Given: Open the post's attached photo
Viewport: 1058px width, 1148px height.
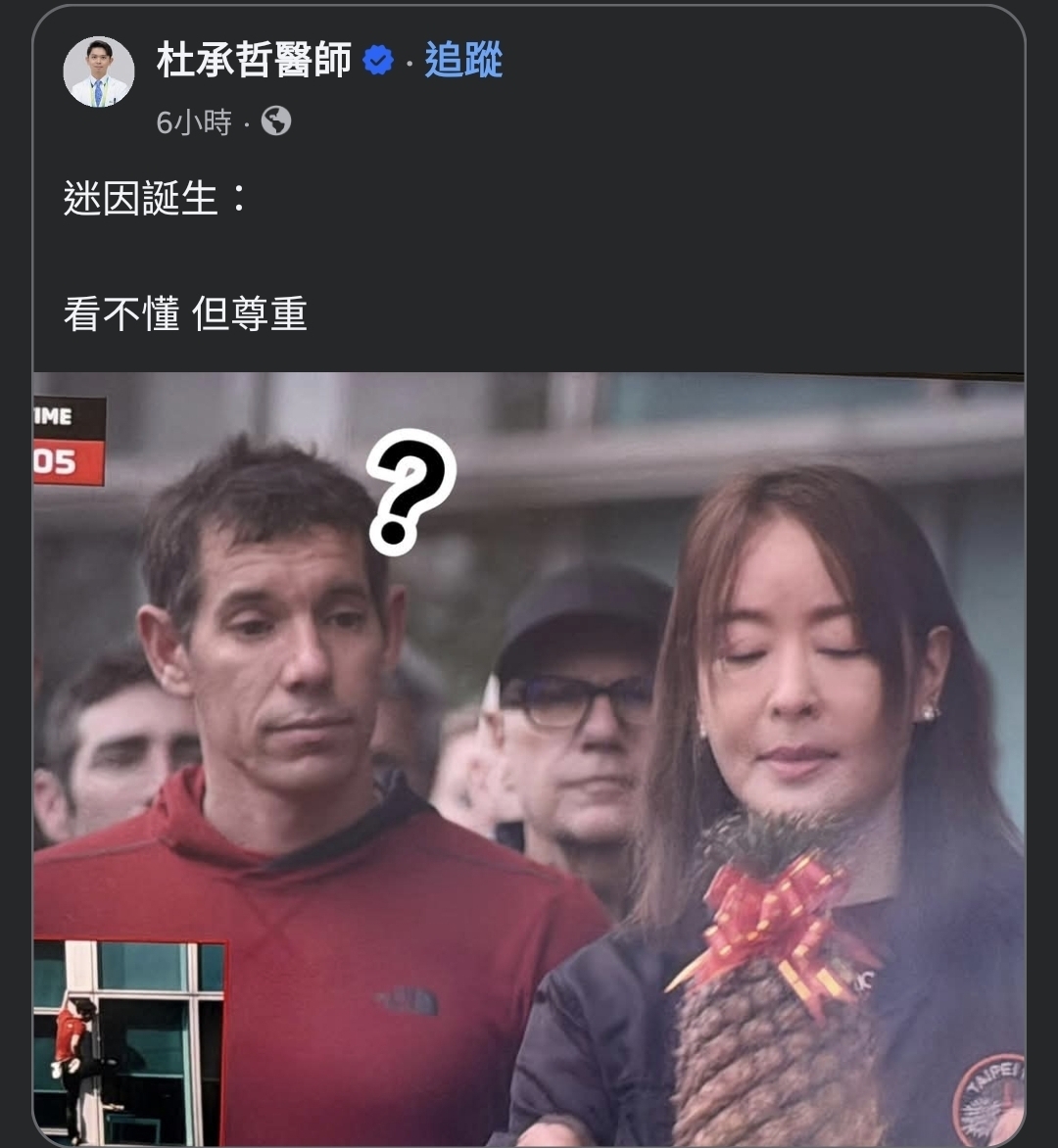Looking at the screenshot, I should point(529,759).
